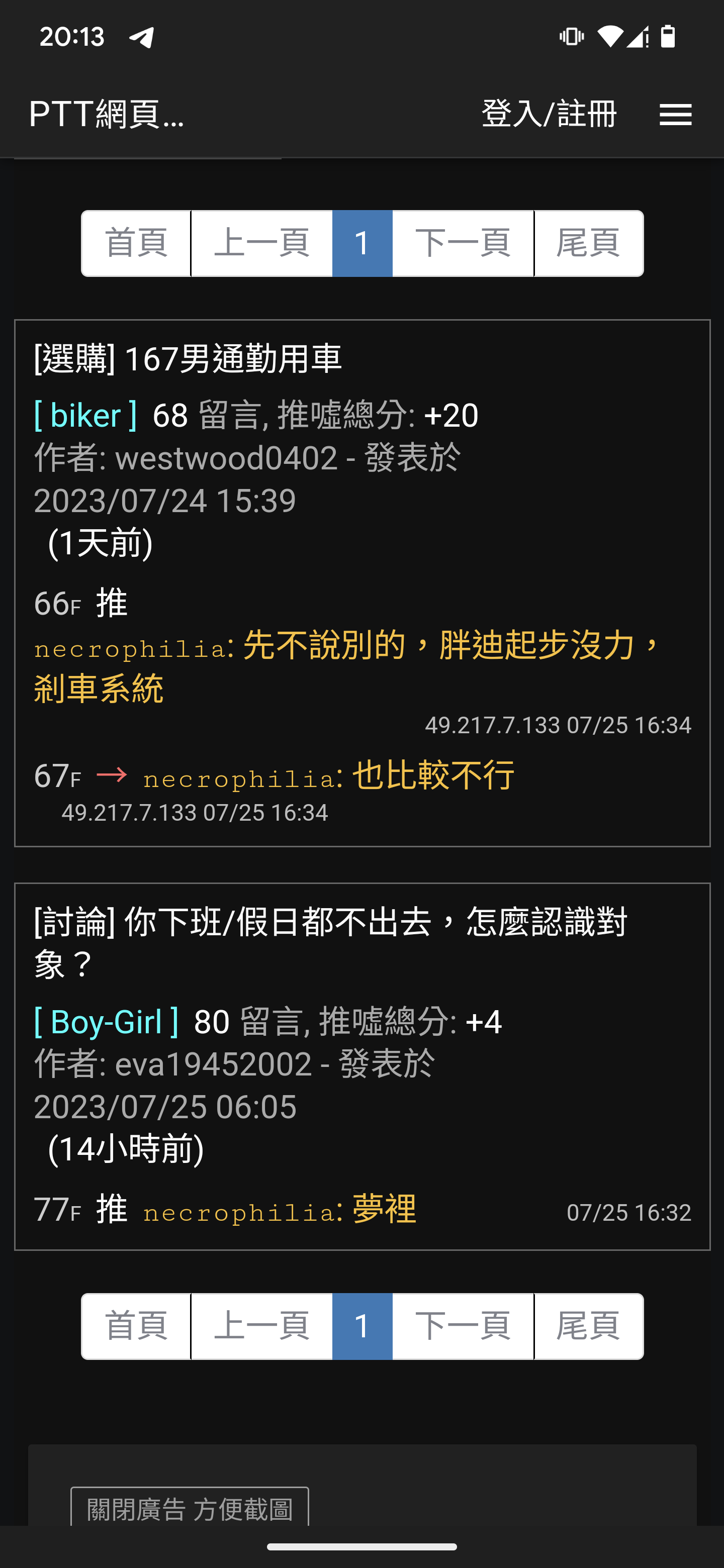The height and width of the screenshot is (1568, 724).
Task: Go to 首頁 in bottom pagination
Action: click(x=136, y=1326)
